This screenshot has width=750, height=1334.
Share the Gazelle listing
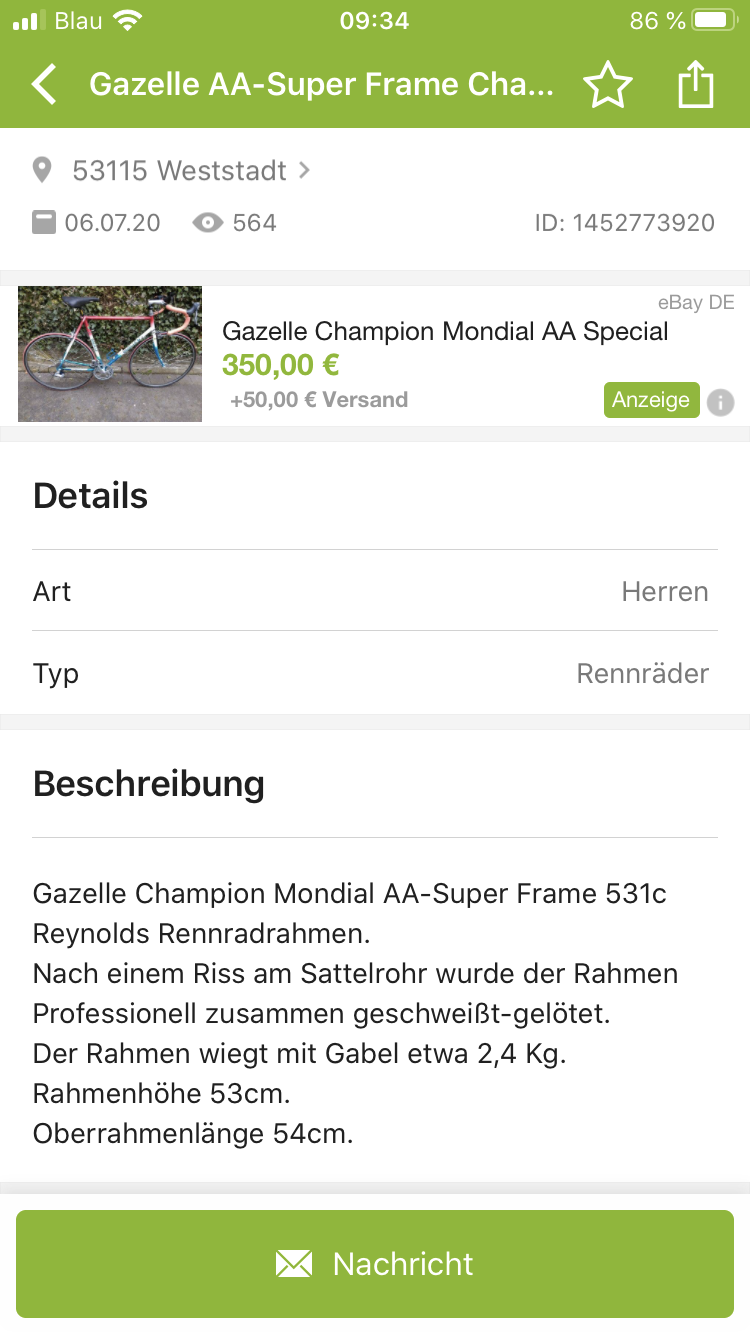(696, 85)
